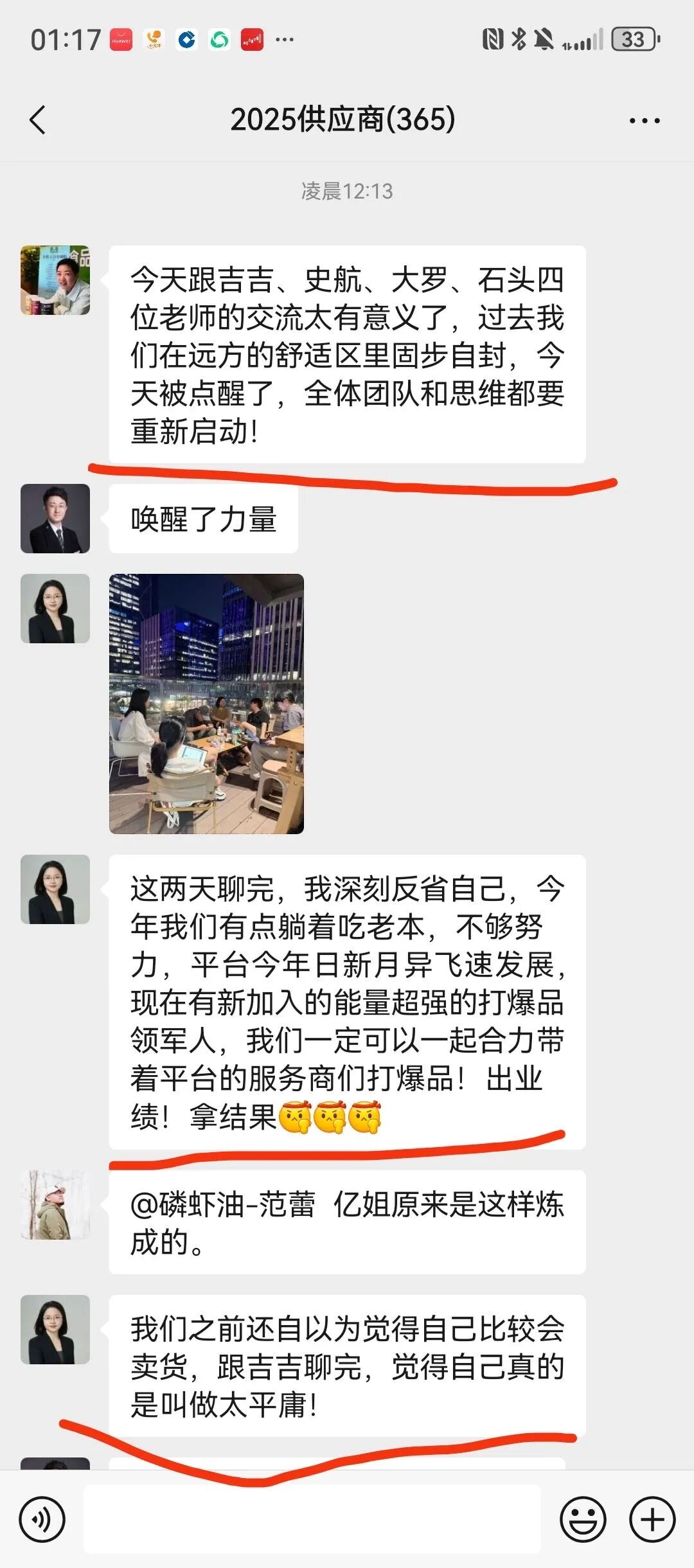Open avatar beside 这两天聊完 message
694x1568 pixels.
[x=55, y=889]
